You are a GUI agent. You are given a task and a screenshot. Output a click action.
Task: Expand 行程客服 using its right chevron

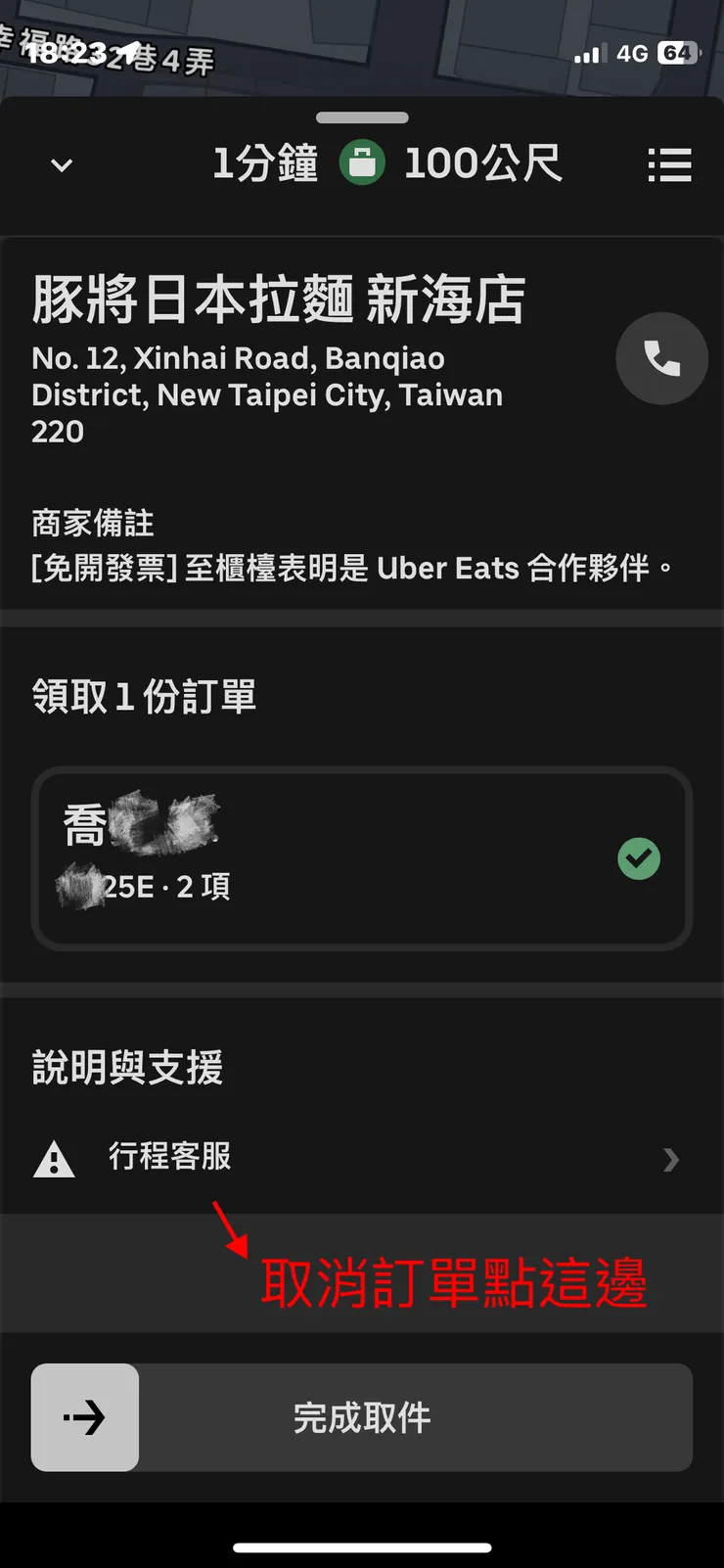pyautogui.click(x=671, y=1159)
